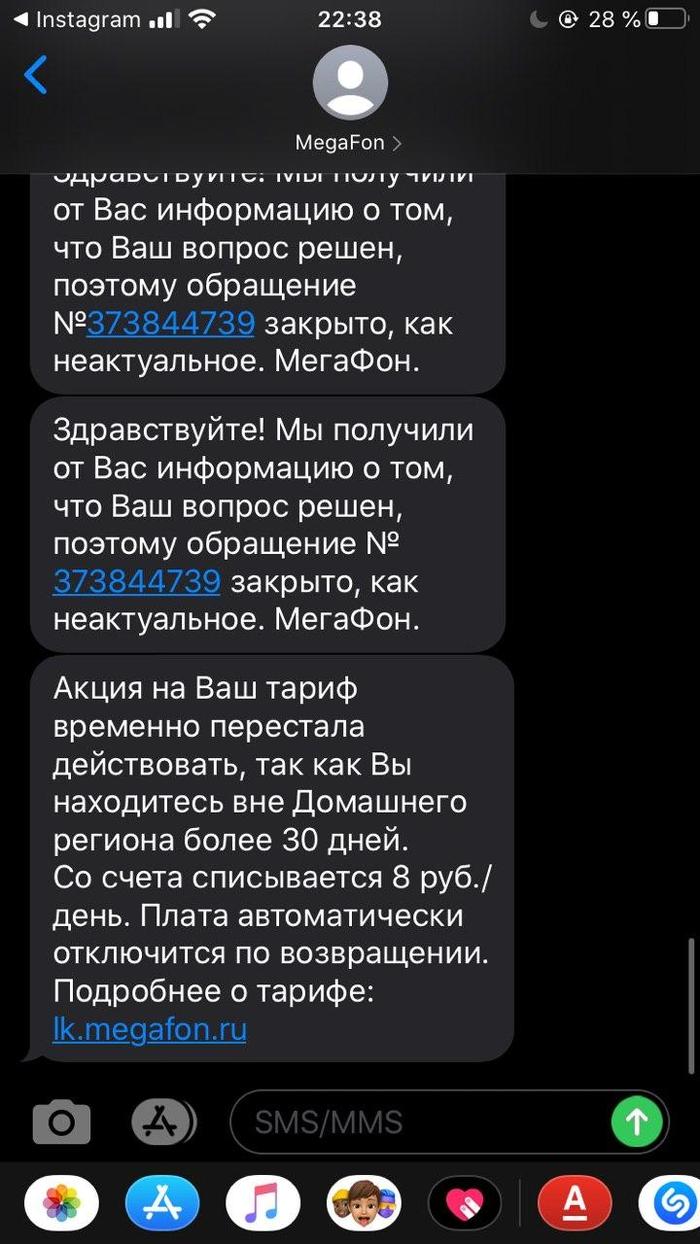Tap request number in the top message
Viewport: 700px width, 1244px height.
pos(170,324)
